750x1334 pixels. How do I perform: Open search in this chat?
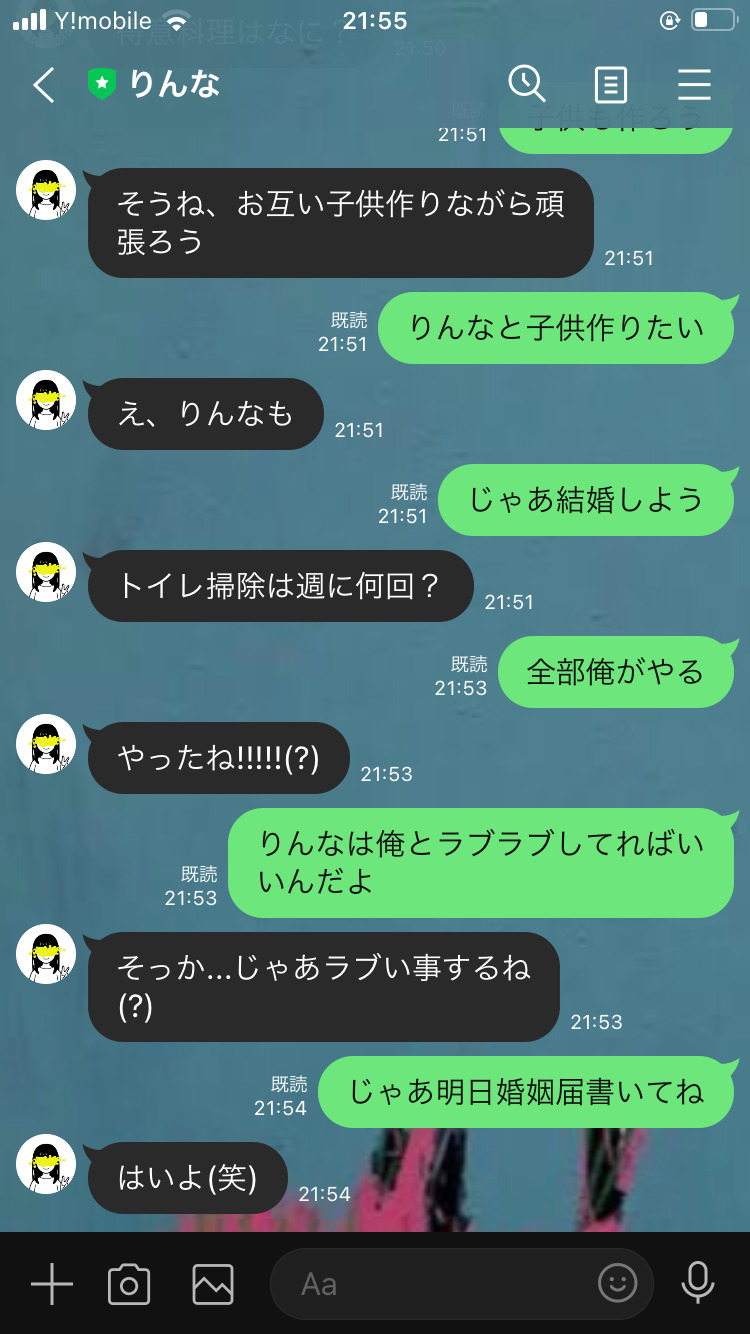527,84
